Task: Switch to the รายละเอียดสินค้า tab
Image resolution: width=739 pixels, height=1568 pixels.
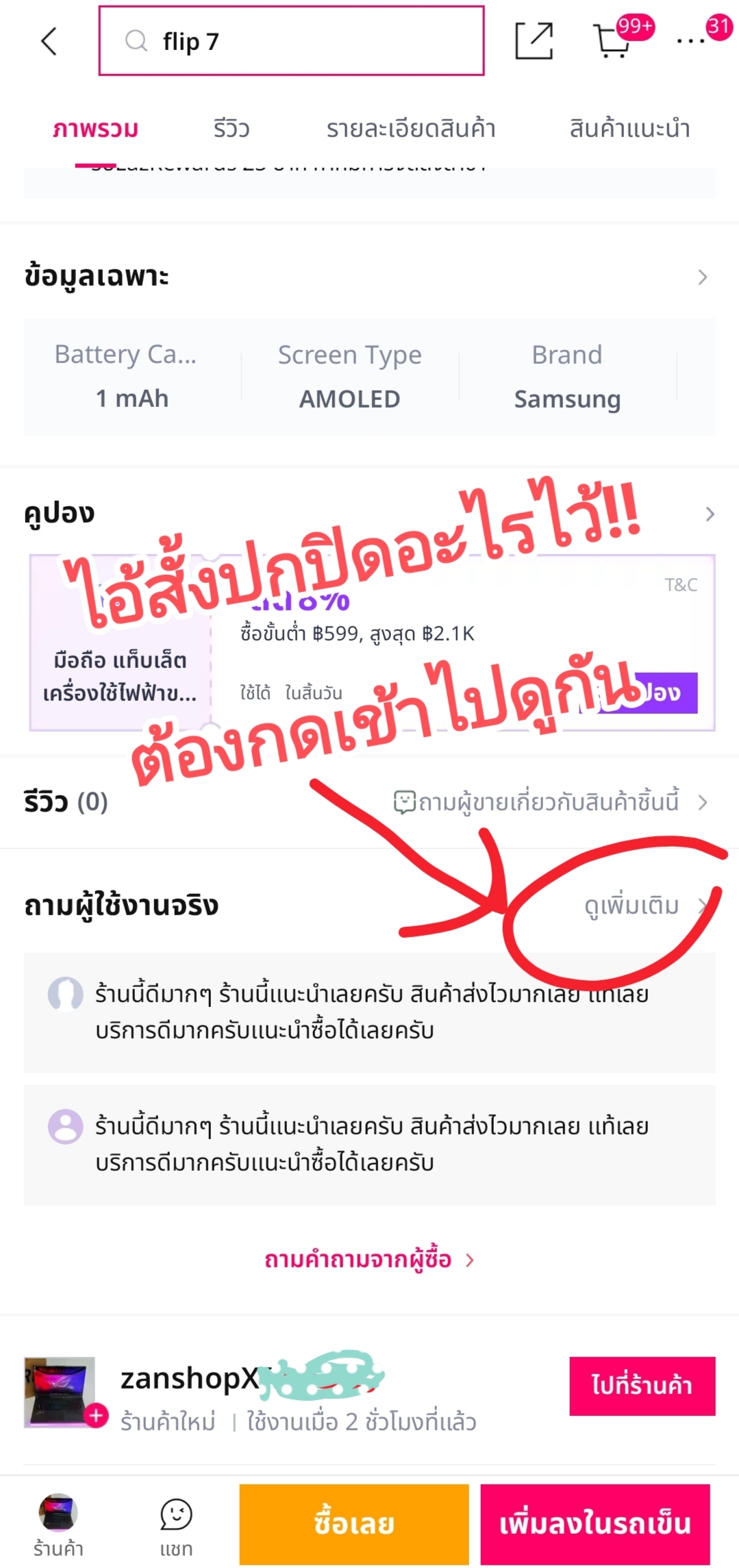Action: (411, 129)
